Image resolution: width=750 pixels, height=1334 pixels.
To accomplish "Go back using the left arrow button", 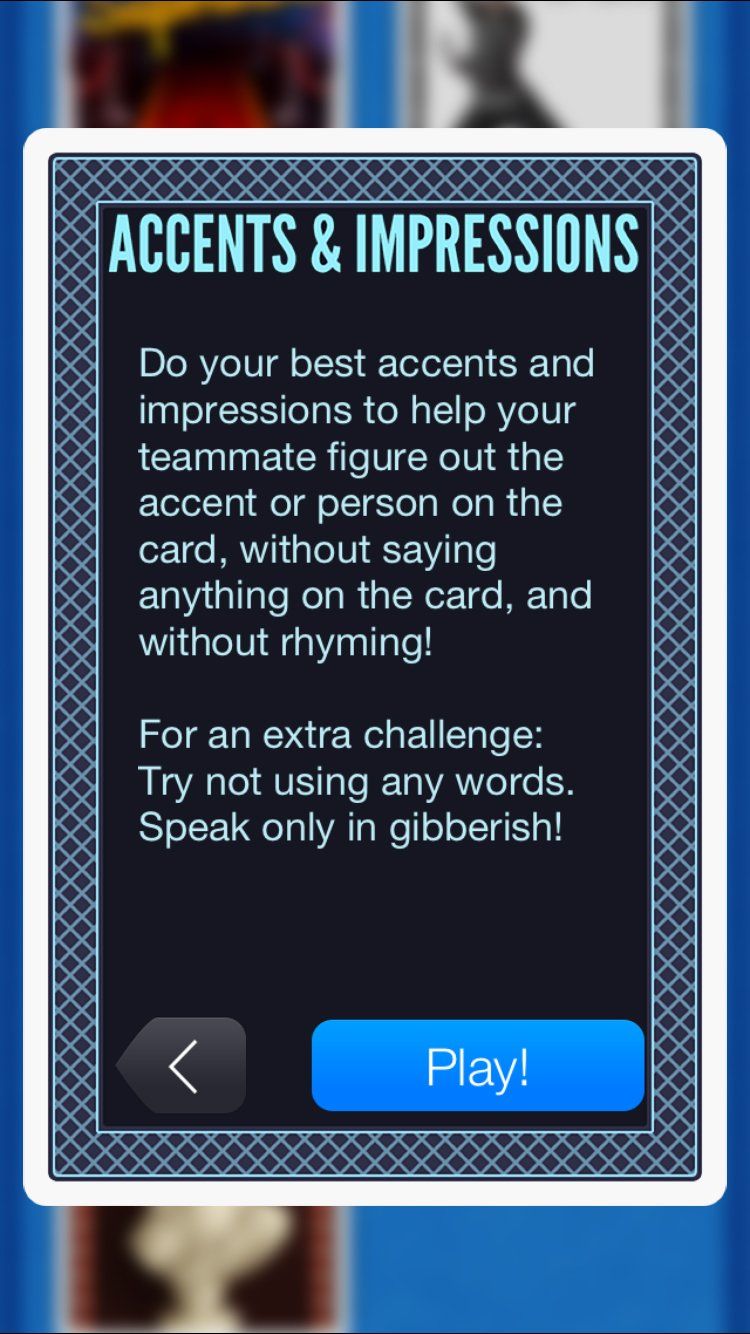I will tap(183, 1066).
